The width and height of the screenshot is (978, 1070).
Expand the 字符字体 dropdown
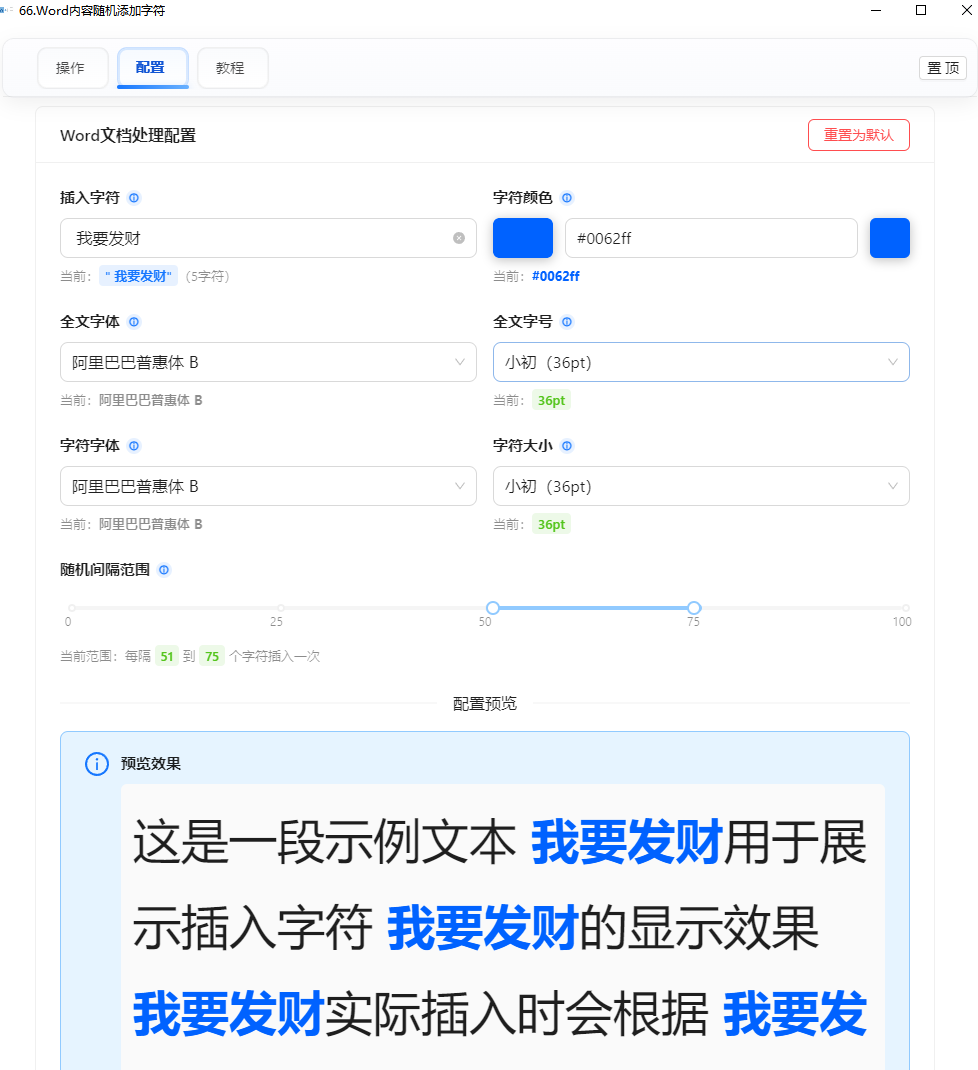268,486
